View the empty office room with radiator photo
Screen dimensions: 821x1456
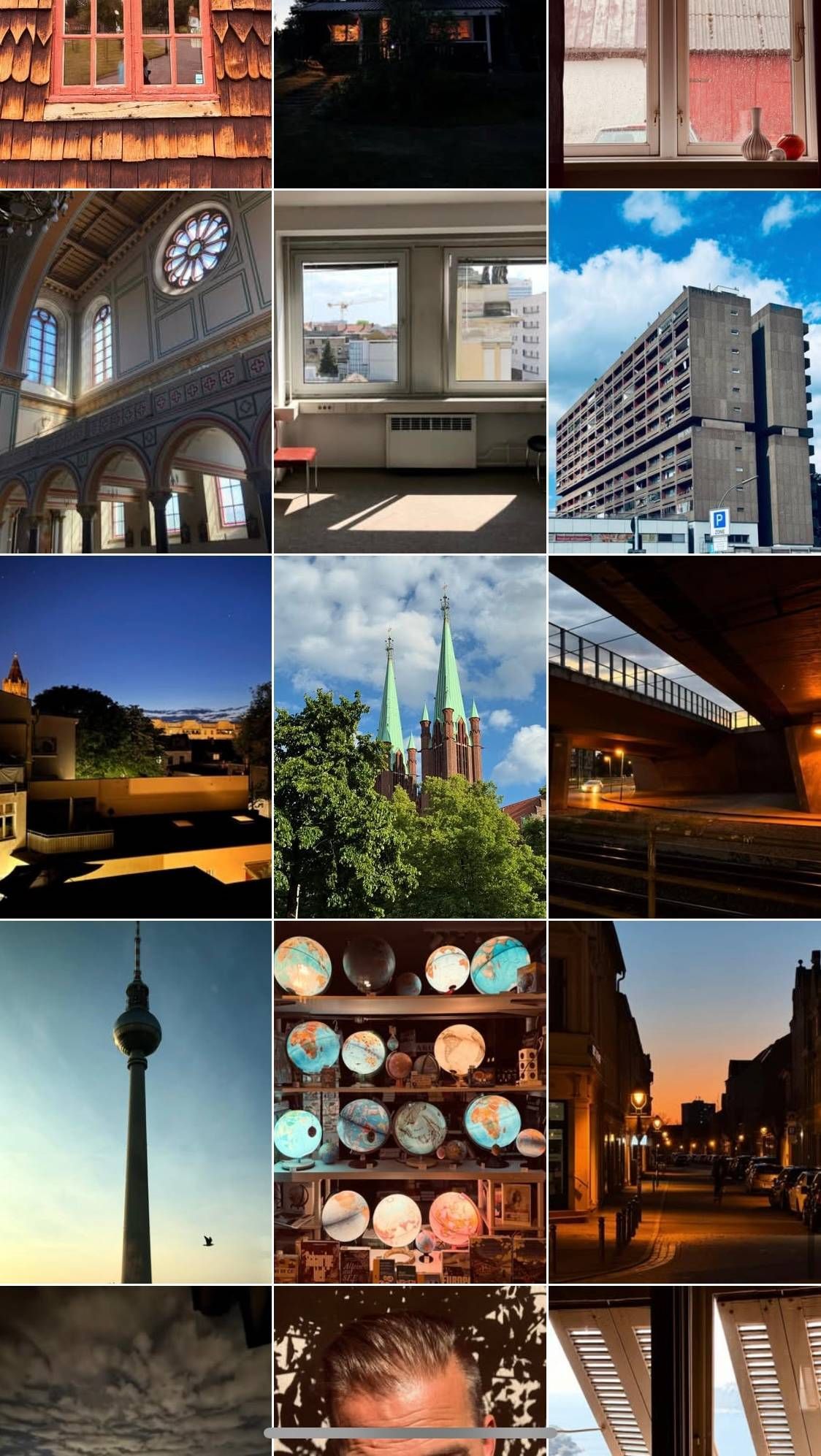point(410,372)
